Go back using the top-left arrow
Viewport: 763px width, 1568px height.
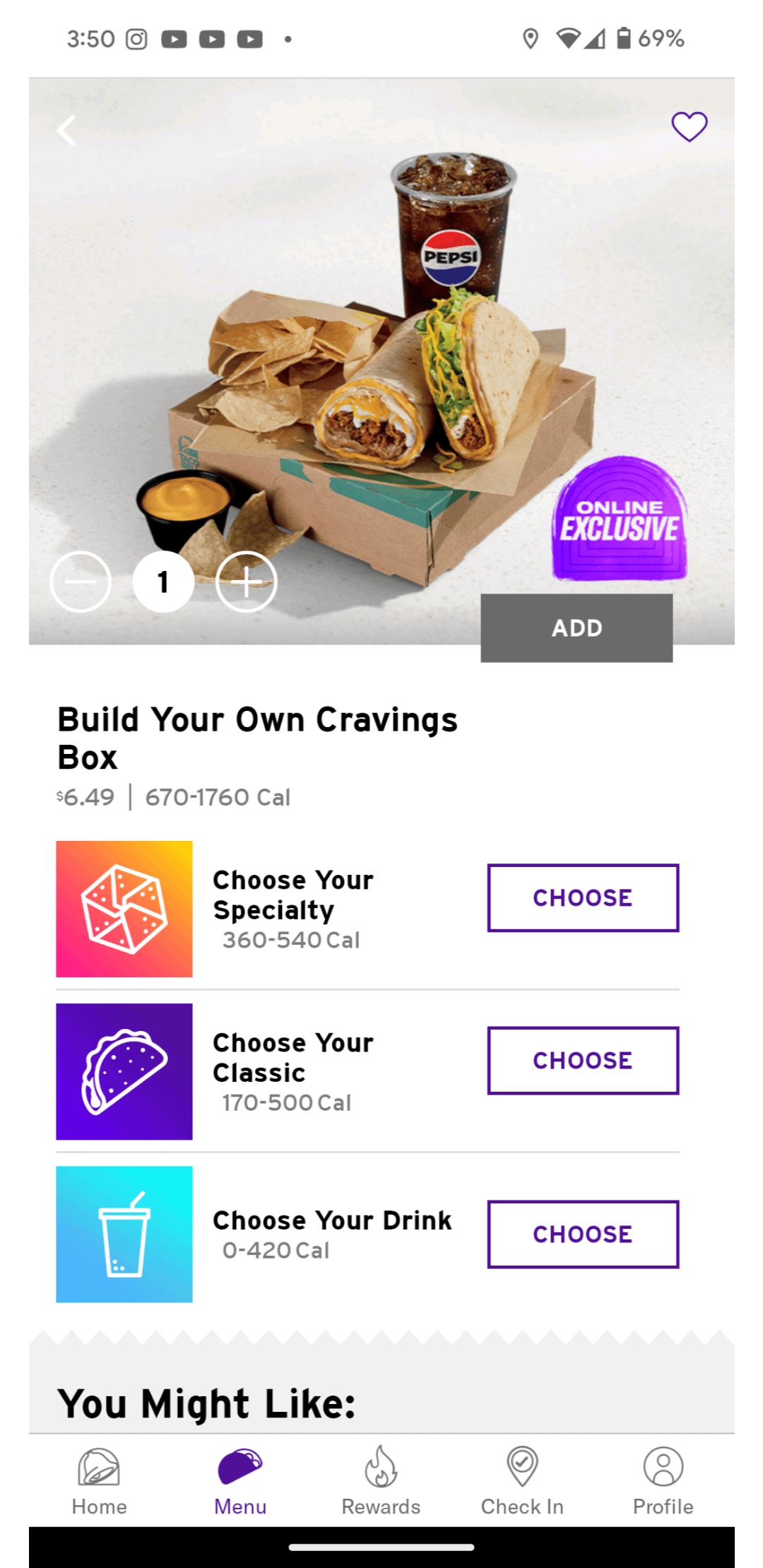66,131
